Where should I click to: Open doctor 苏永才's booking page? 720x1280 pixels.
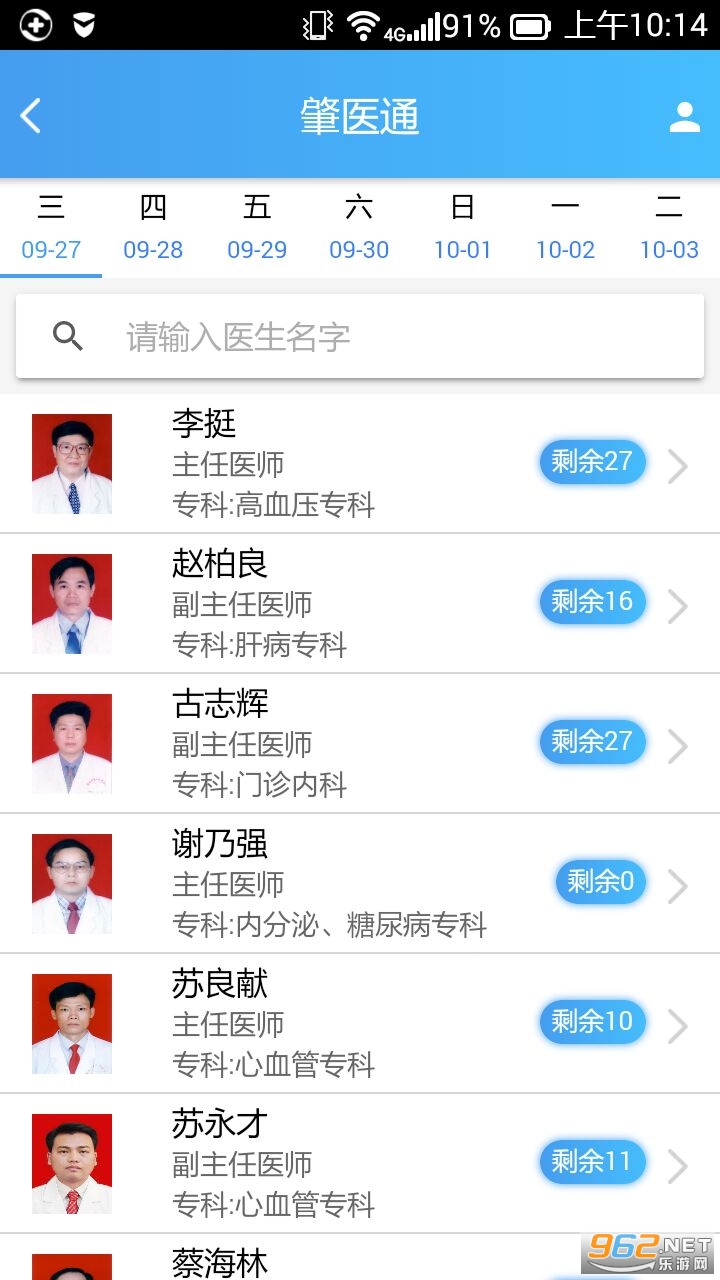[x=360, y=1164]
